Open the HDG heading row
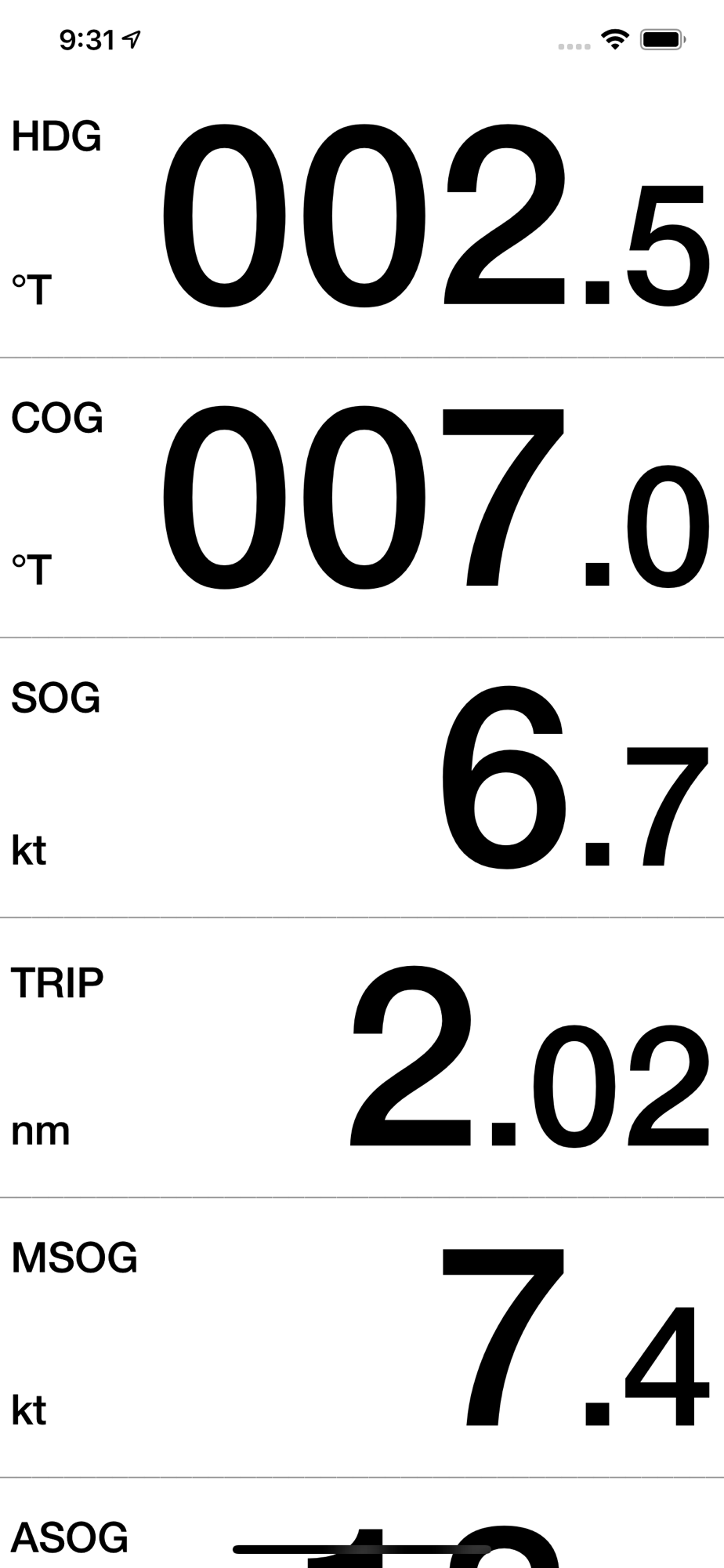The width and height of the screenshot is (724, 1568). pyautogui.click(x=362, y=218)
